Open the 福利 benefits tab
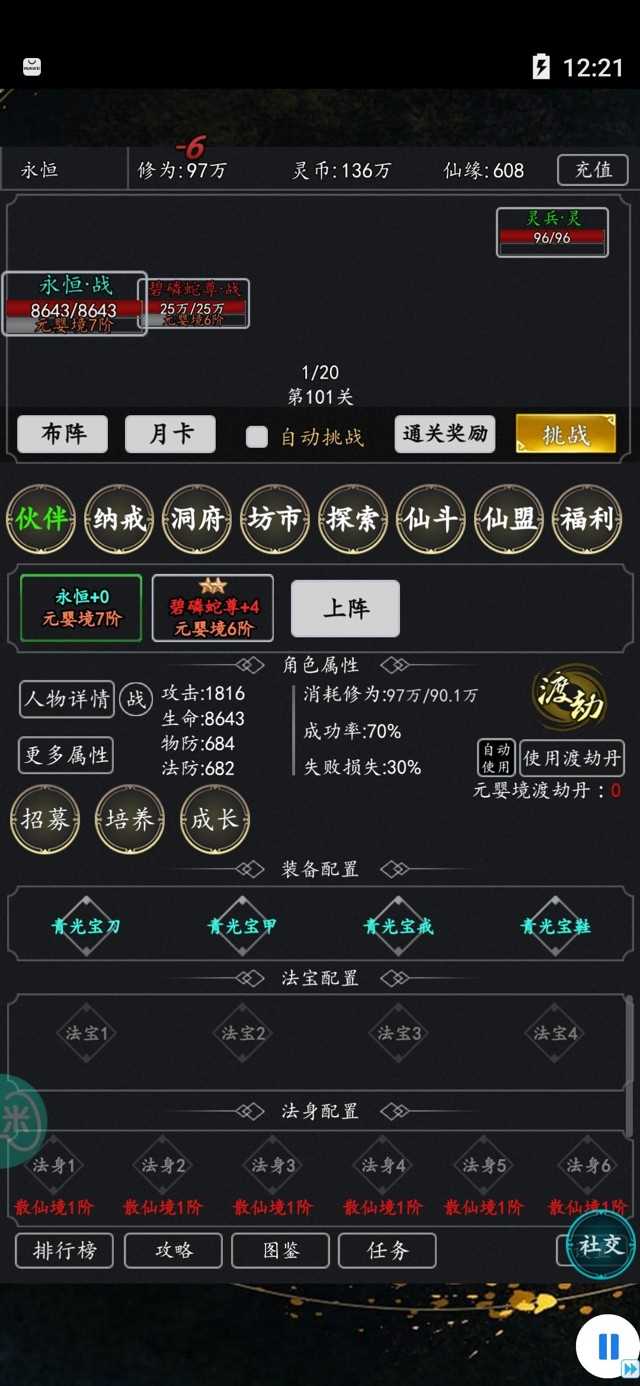The height and width of the screenshot is (1386, 640). 587,519
